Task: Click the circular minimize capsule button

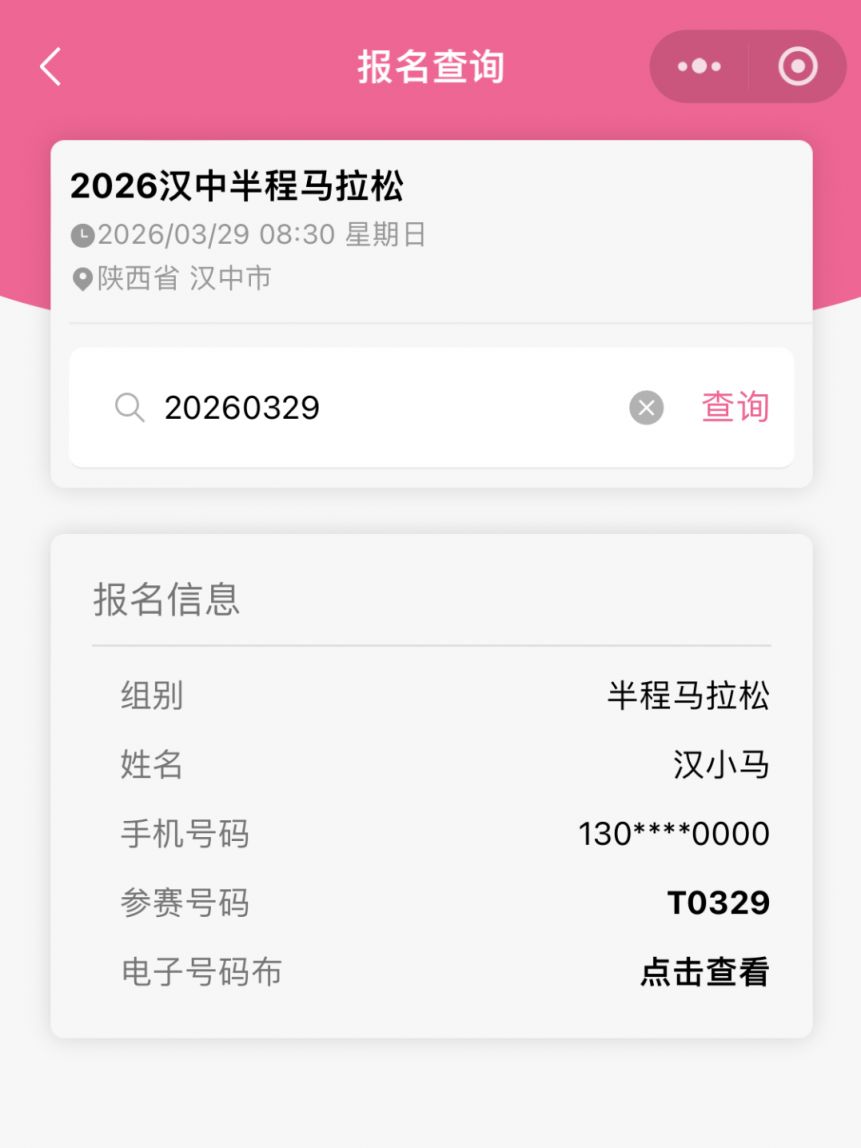Action: (x=797, y=66)
